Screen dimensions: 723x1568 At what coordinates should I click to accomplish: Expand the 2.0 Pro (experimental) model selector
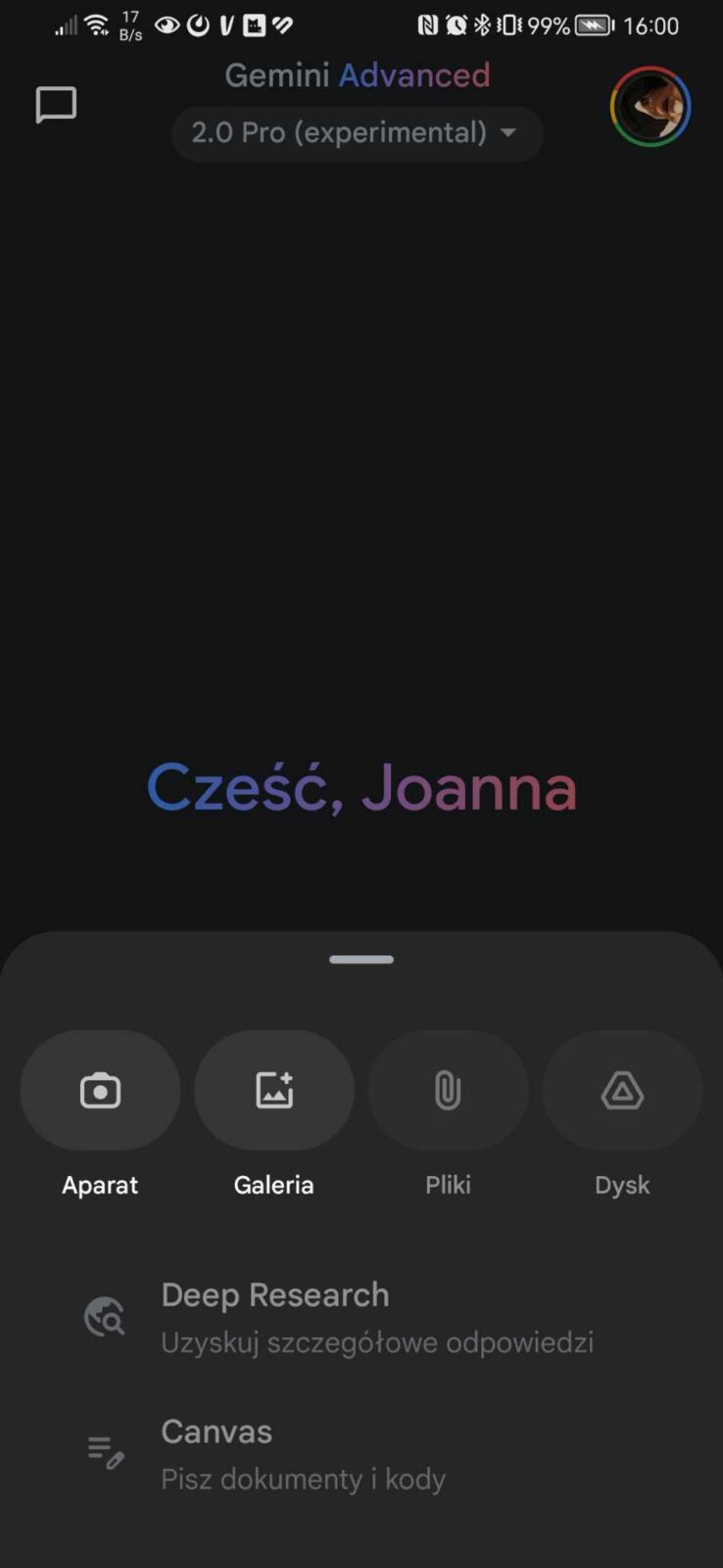(357, 133)
